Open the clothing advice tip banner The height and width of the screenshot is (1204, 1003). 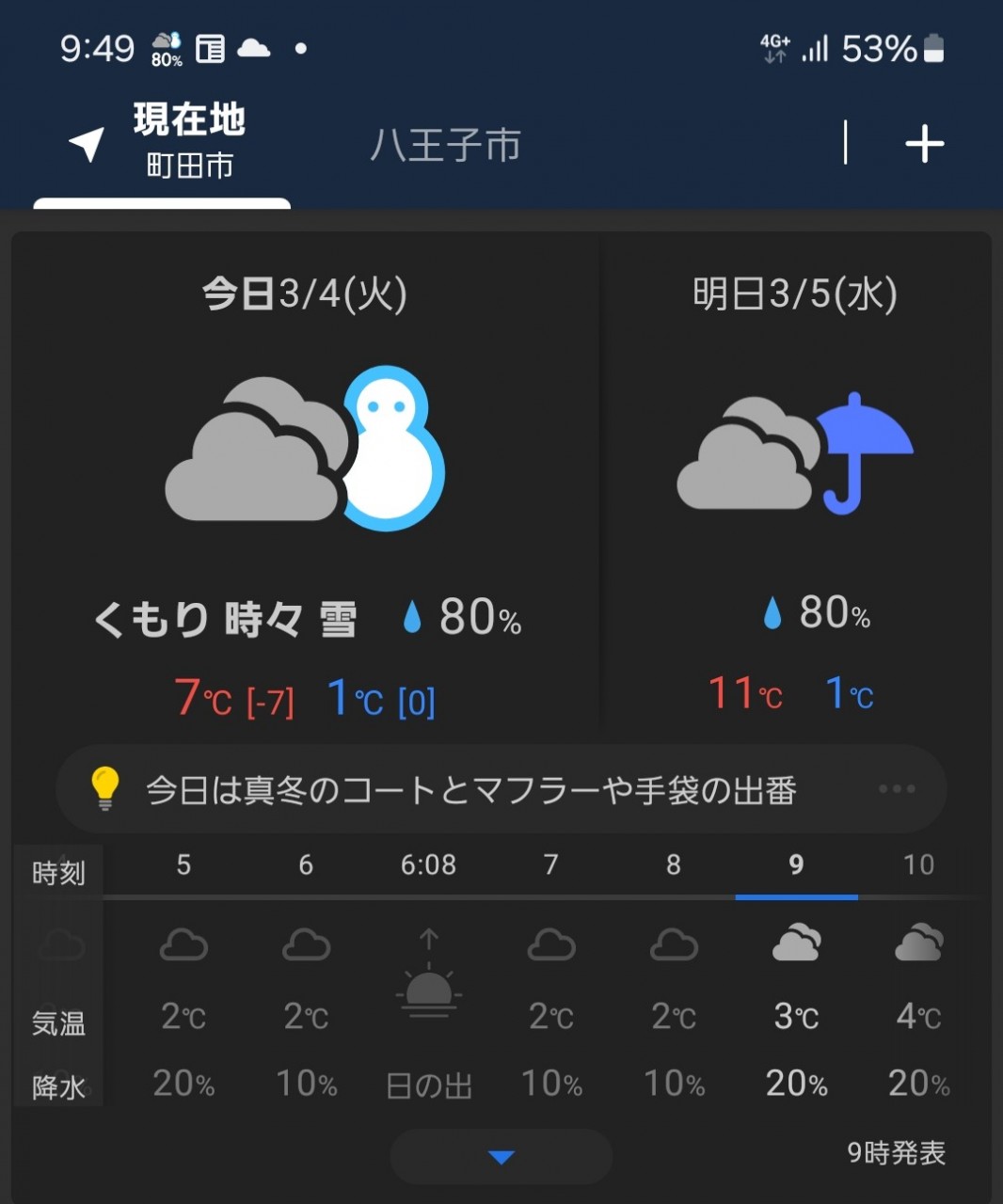[x=501, y=789]
